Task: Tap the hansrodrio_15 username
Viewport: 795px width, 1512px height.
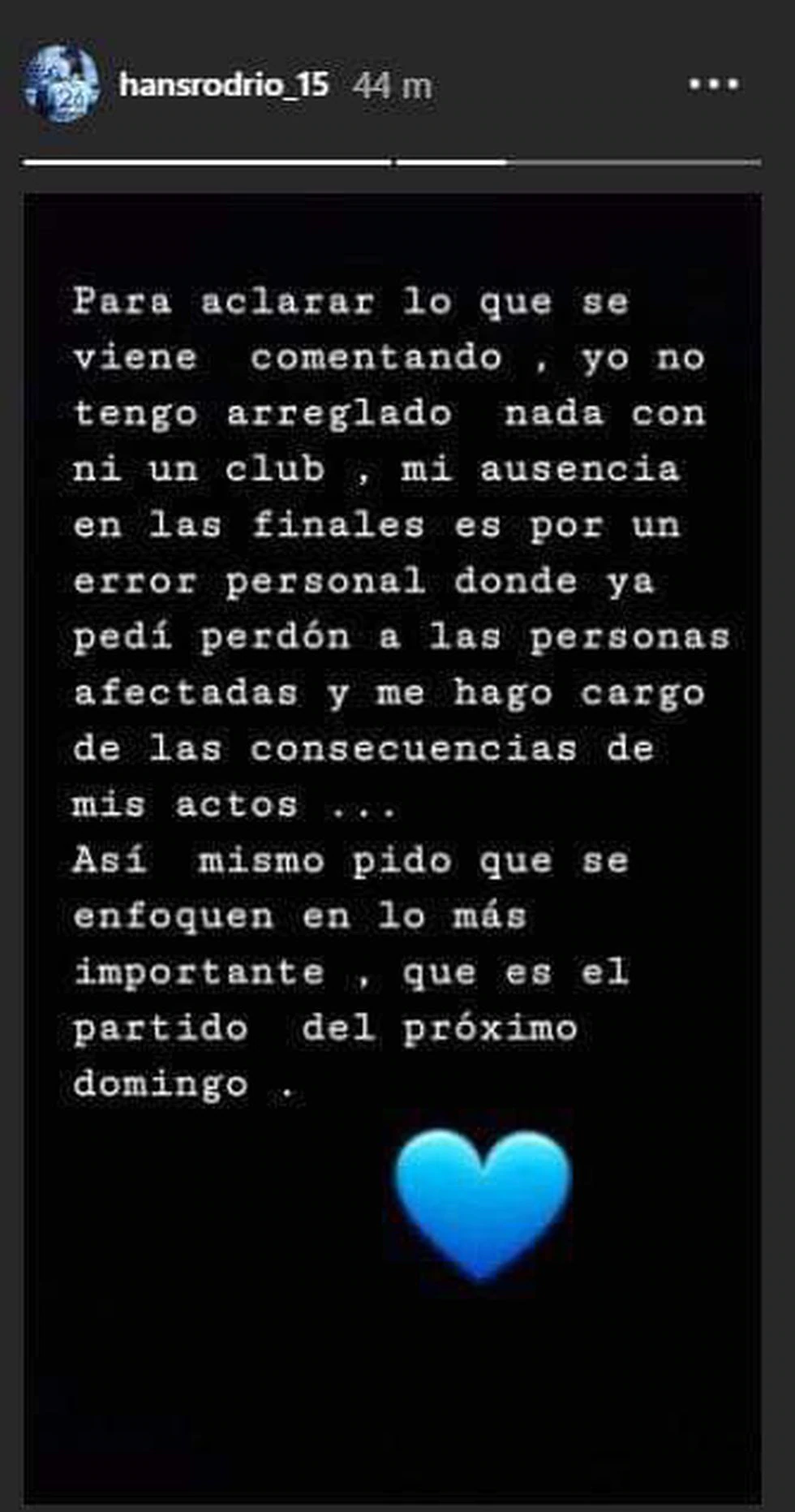Action: (x=223, y=84)
